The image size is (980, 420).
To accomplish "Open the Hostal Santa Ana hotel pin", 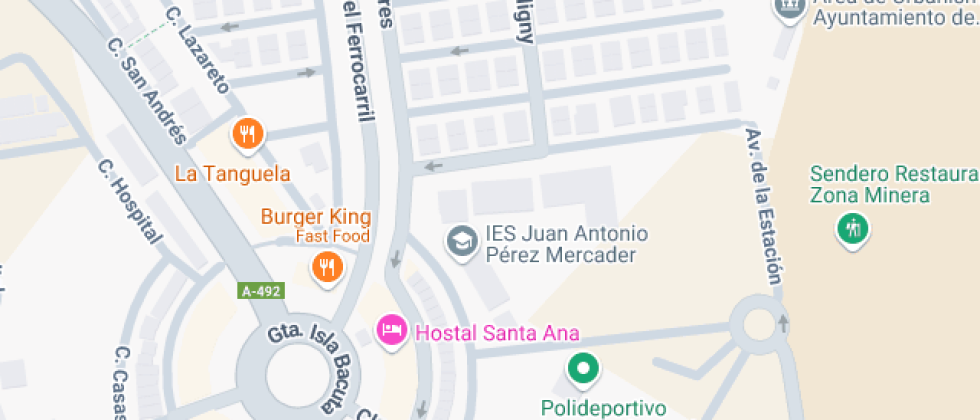I will (390, 330).
